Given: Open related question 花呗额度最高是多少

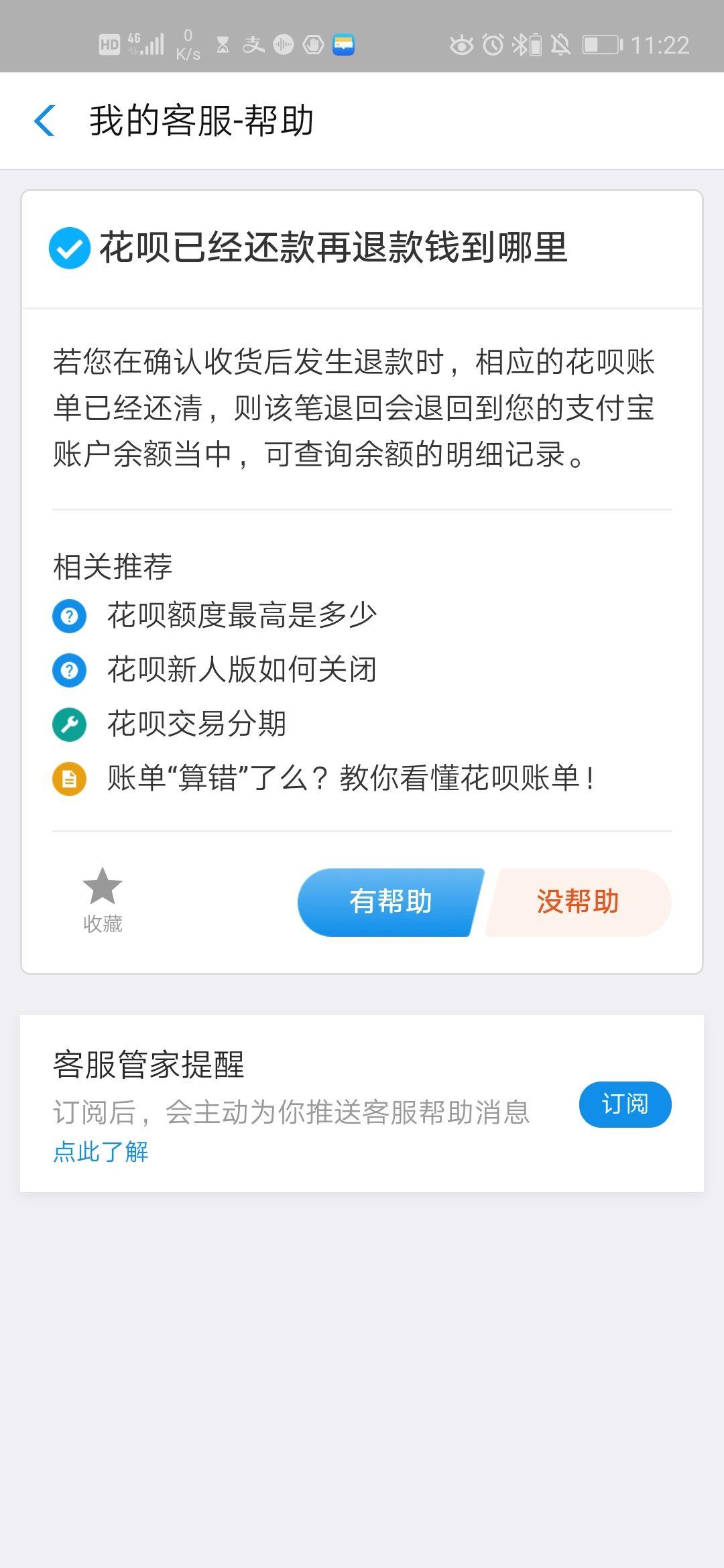Looking at the screenshot, I should point(241,616).
